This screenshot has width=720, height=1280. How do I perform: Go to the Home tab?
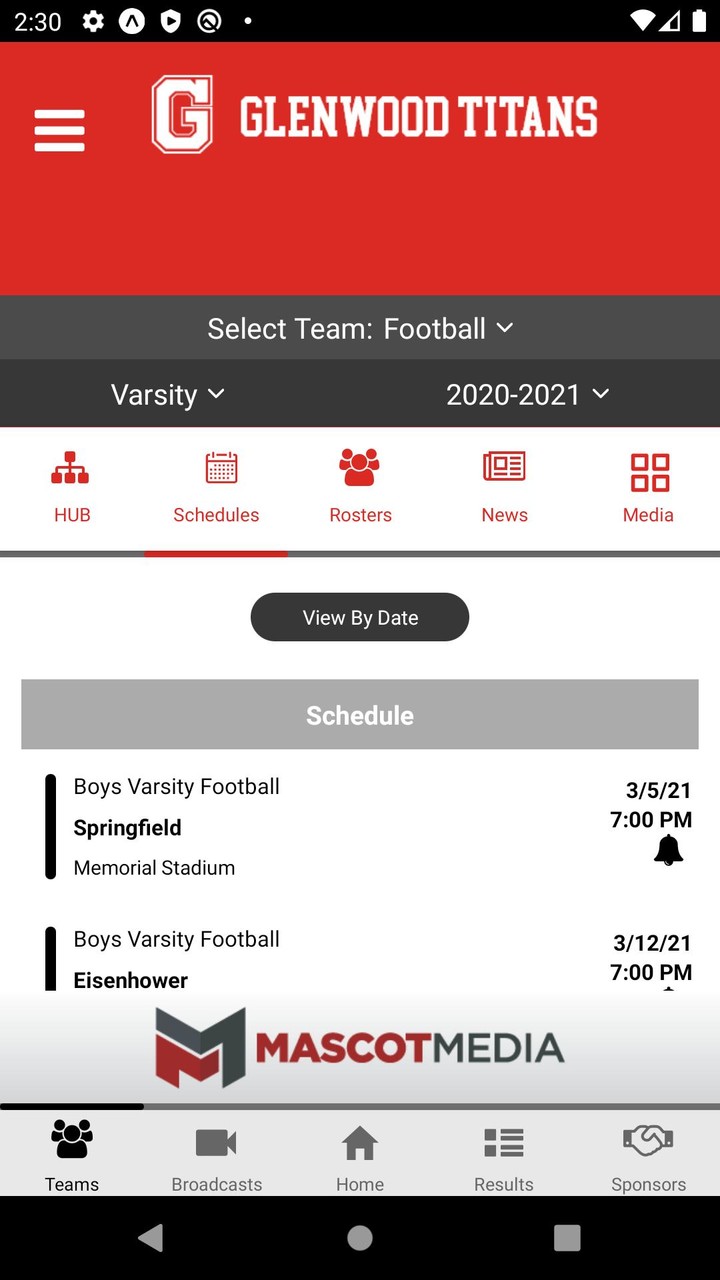[360, 1152]
